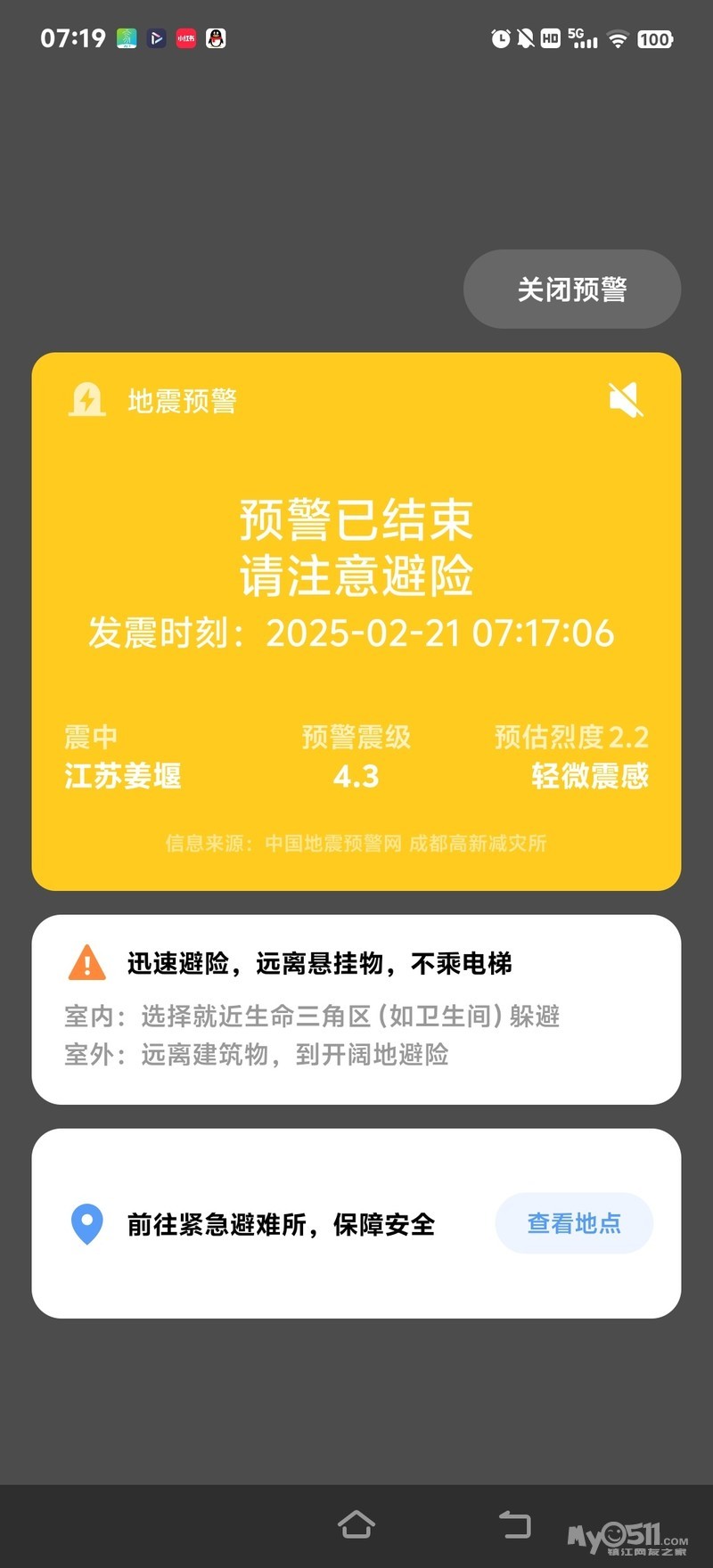Go to the system home screen
The image size is (713, 1568).
click(x=356, y=1524)
